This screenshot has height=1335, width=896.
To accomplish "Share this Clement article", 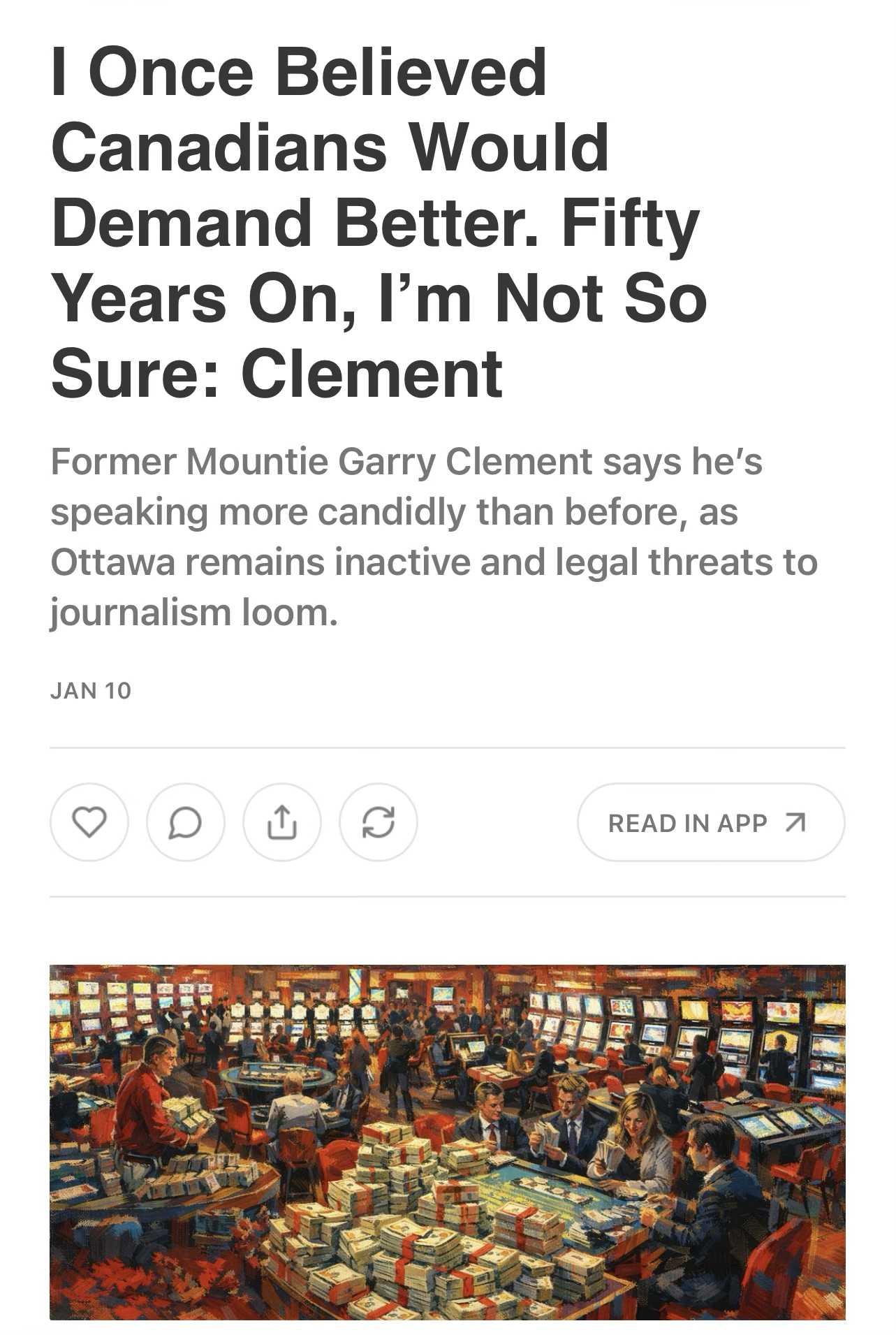I will coord(282,822).
